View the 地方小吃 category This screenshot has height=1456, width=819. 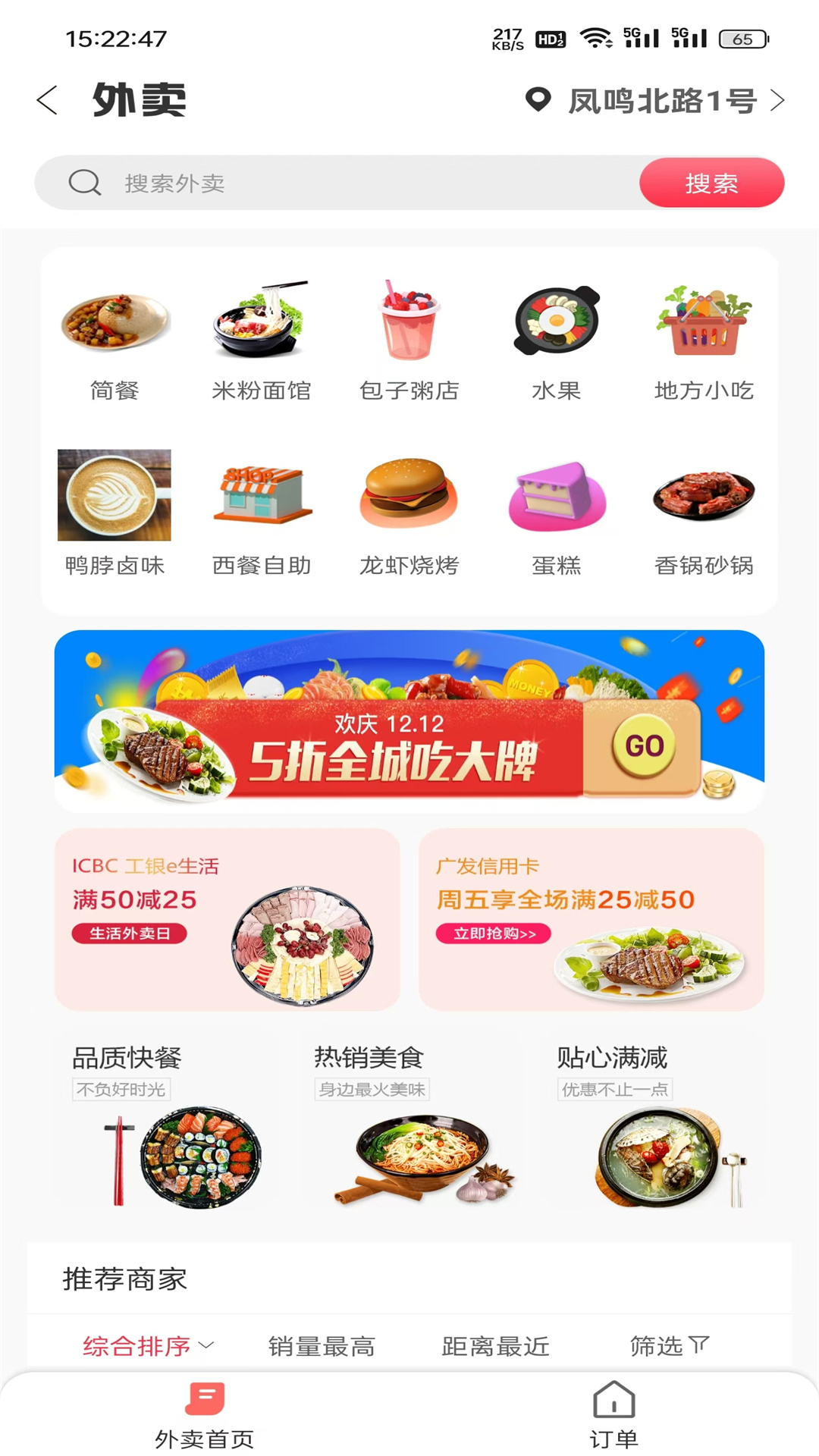704,340
